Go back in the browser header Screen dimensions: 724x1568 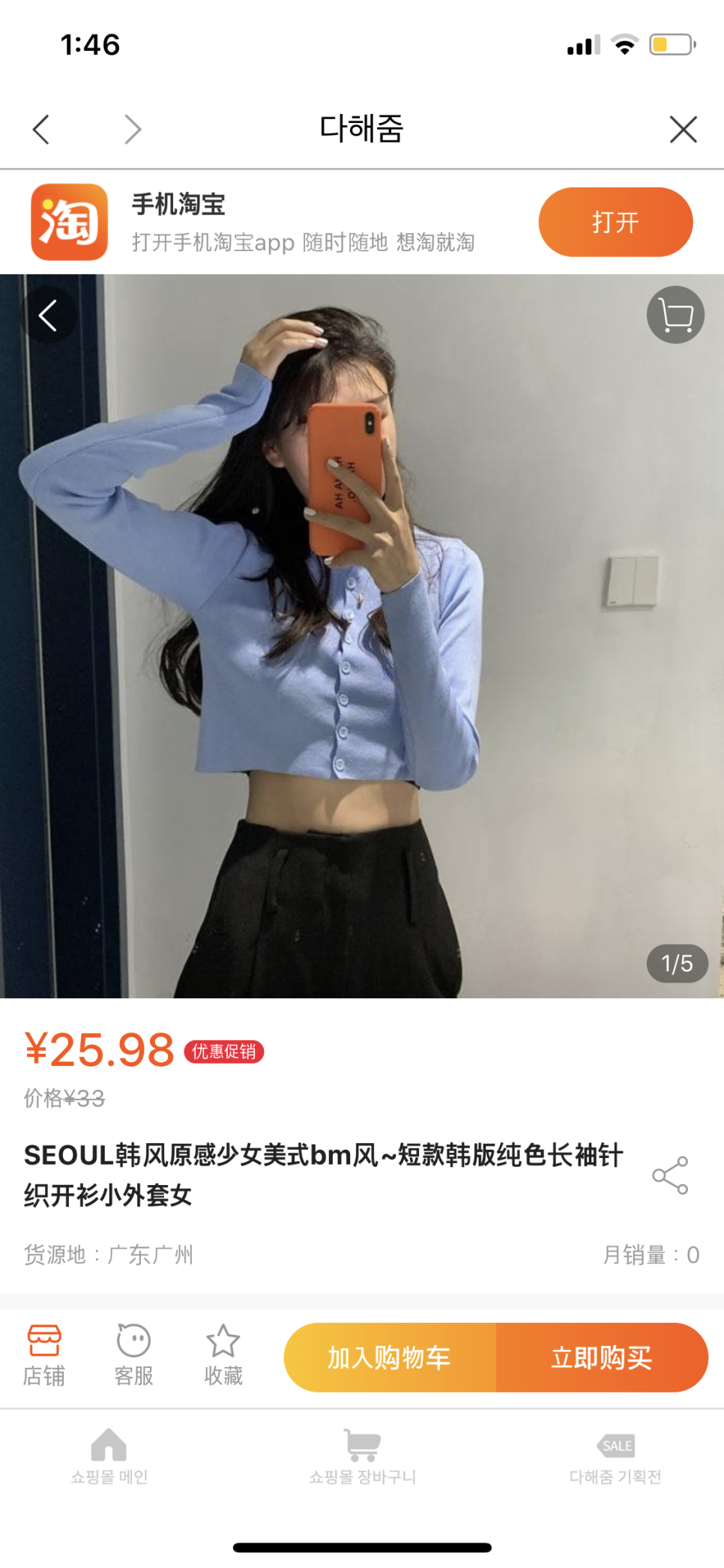click(42, 129)
